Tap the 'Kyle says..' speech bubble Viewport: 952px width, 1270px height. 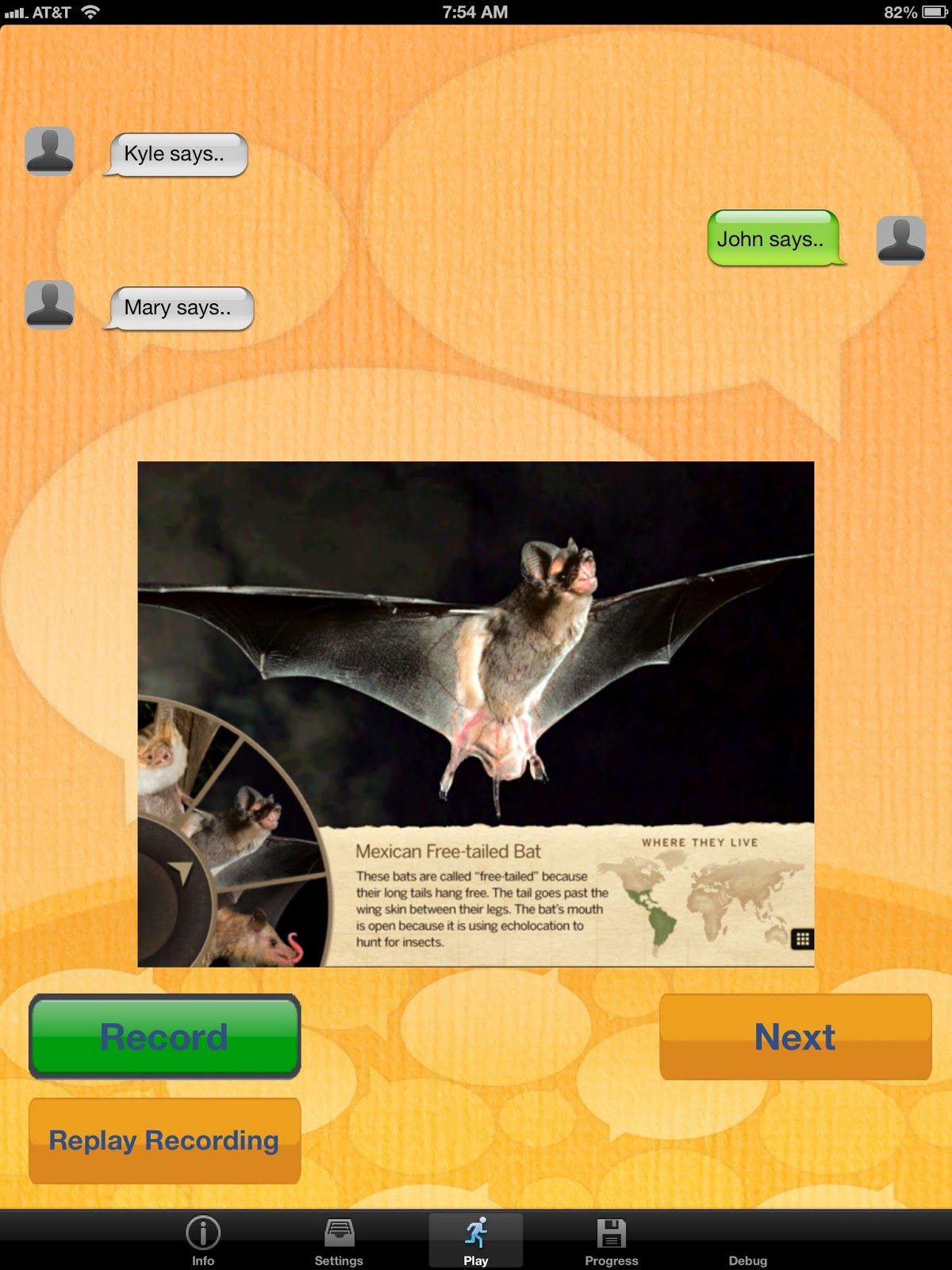(x=176, y=154)
